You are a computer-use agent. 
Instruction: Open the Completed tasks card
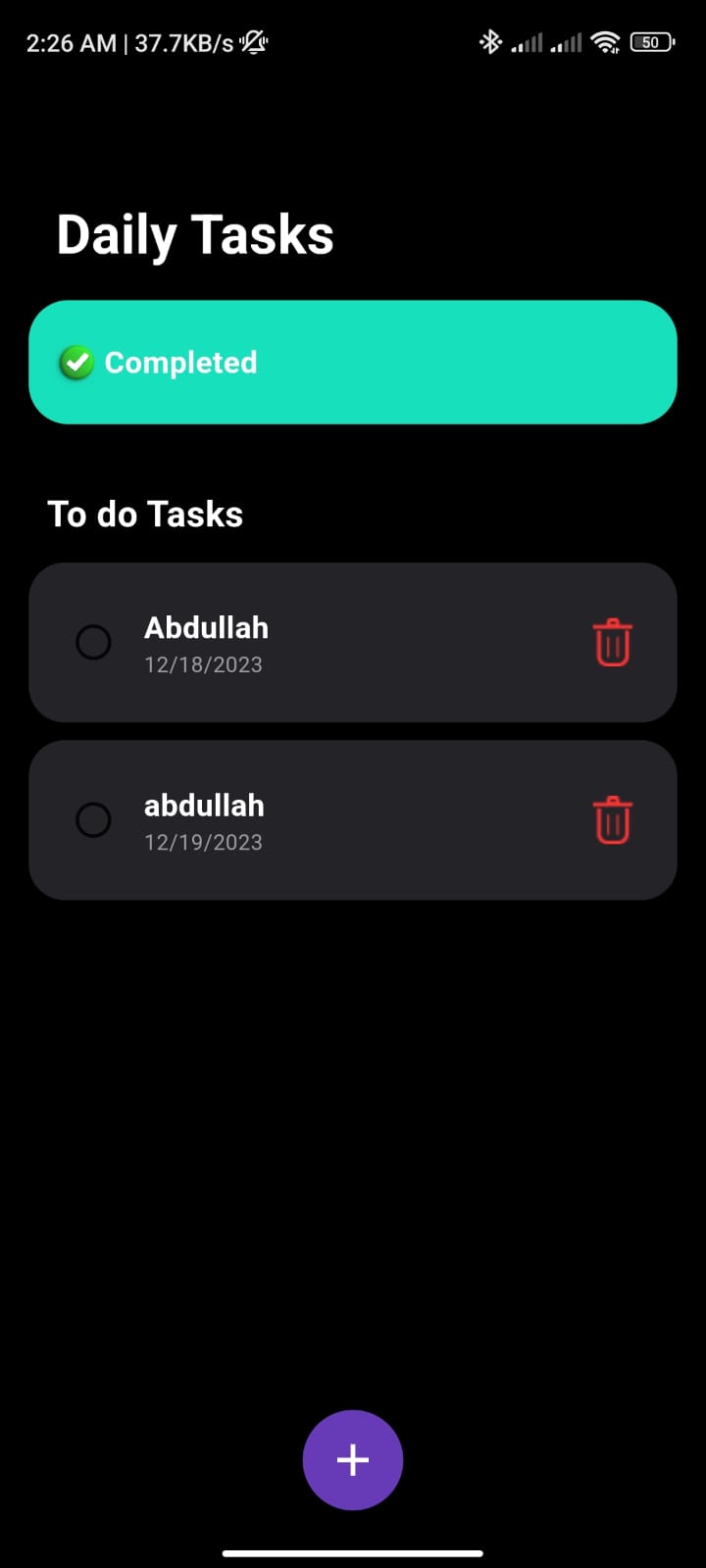click(353, 363)
